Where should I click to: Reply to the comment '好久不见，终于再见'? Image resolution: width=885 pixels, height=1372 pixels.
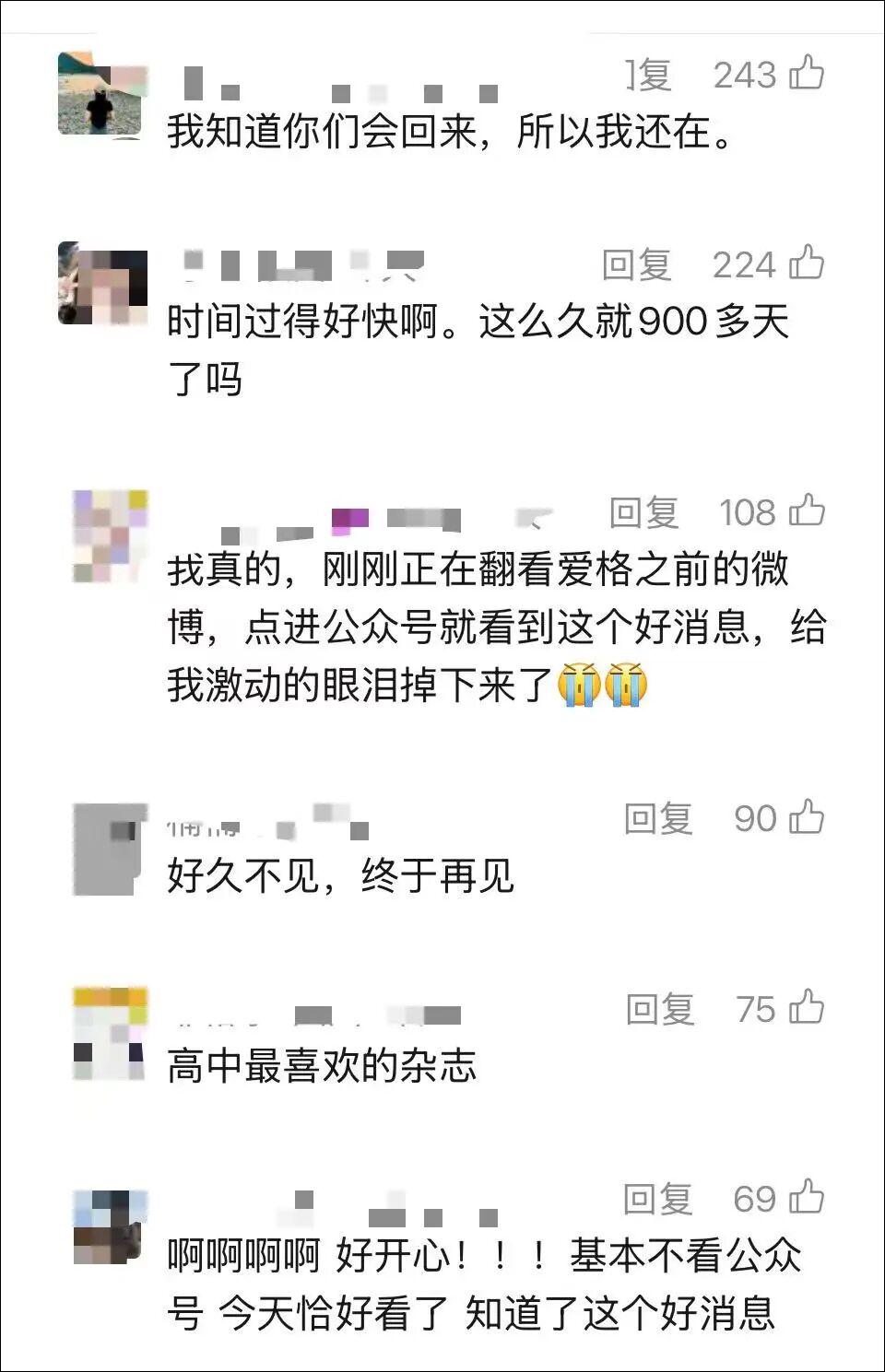click(657, 818)
